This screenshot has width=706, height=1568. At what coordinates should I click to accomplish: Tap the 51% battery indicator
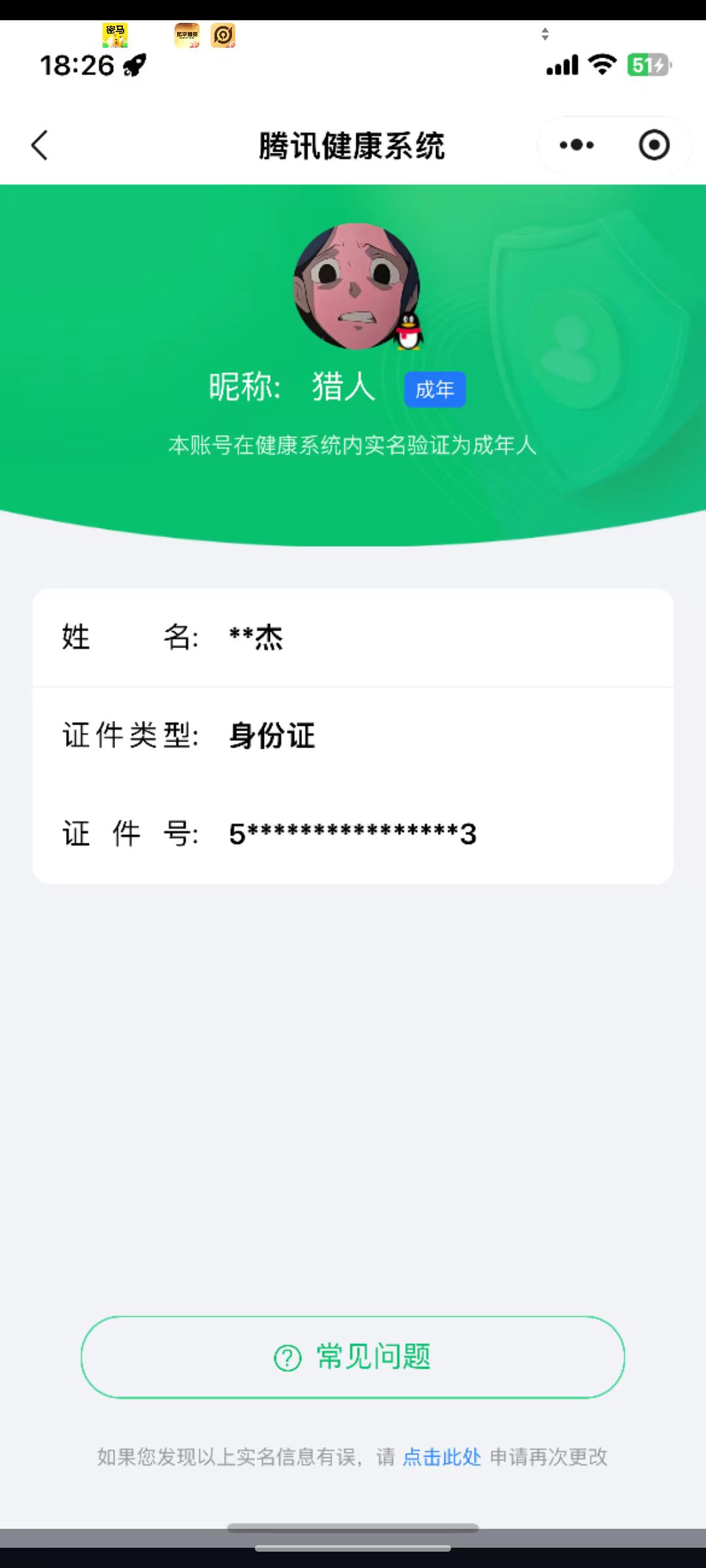pos(648,65)
